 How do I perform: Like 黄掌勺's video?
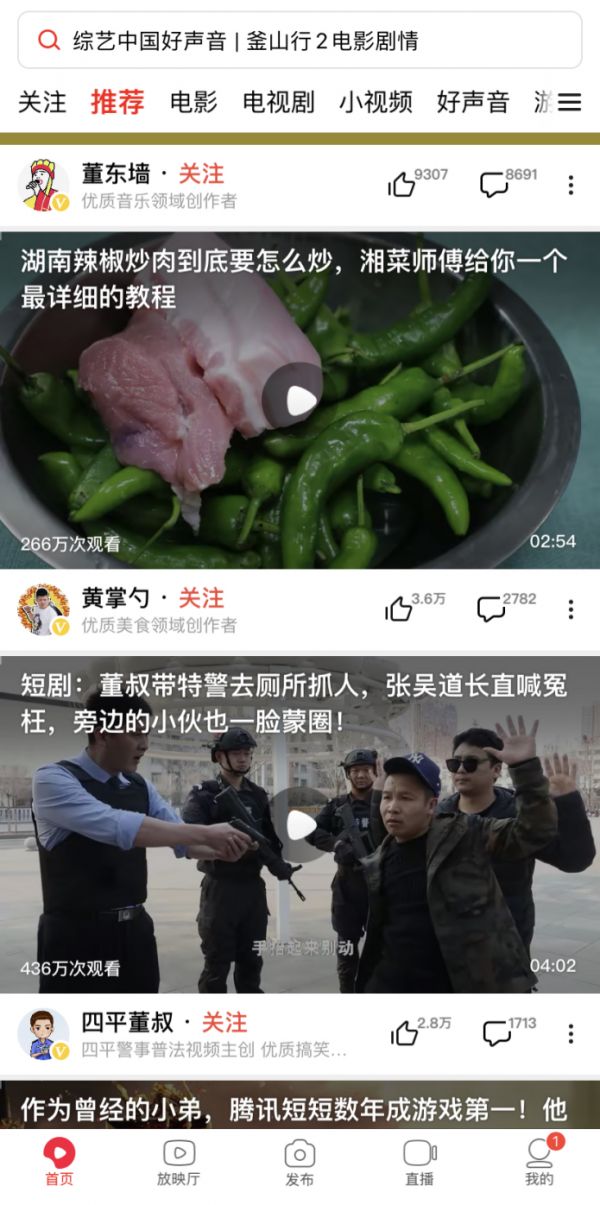pos(400,609)
